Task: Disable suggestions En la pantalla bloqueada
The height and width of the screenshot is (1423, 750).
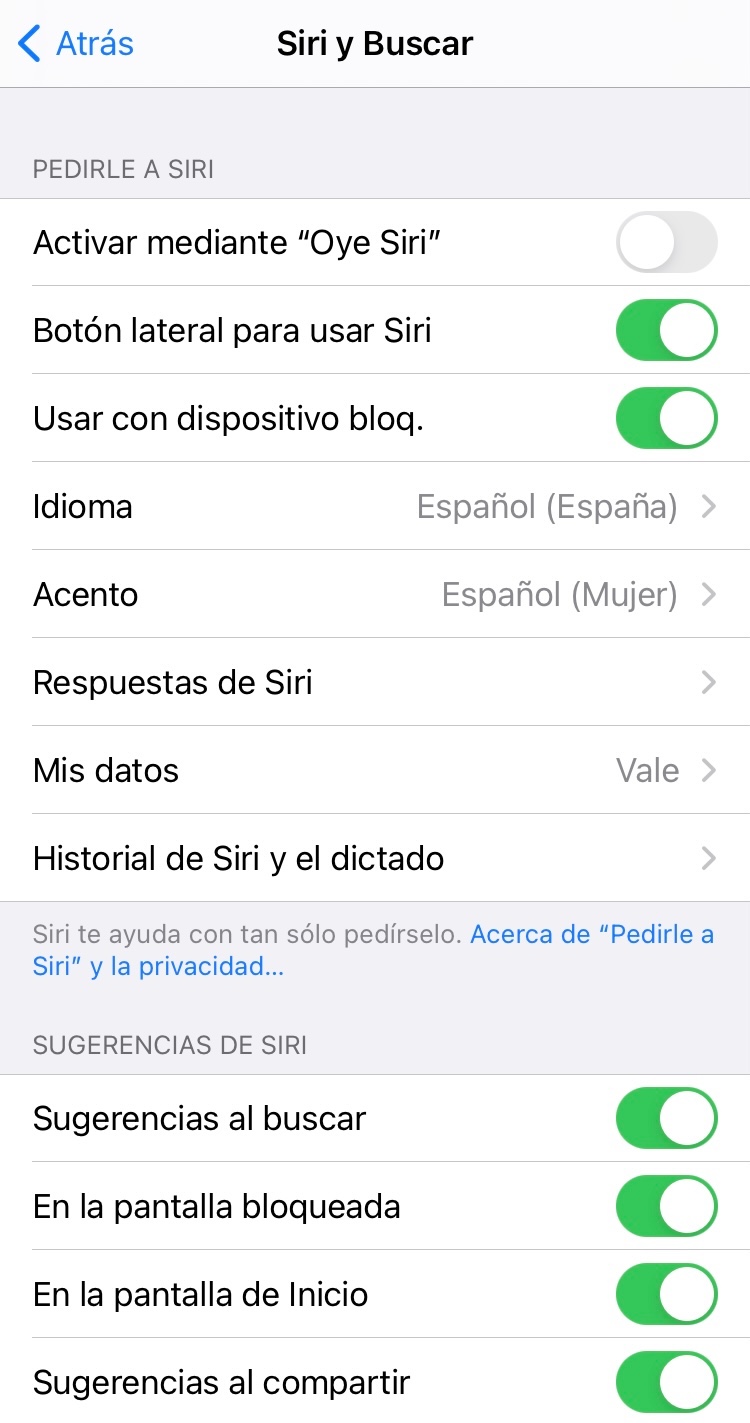Action: pyautogui.click(x=667, y=1206)
